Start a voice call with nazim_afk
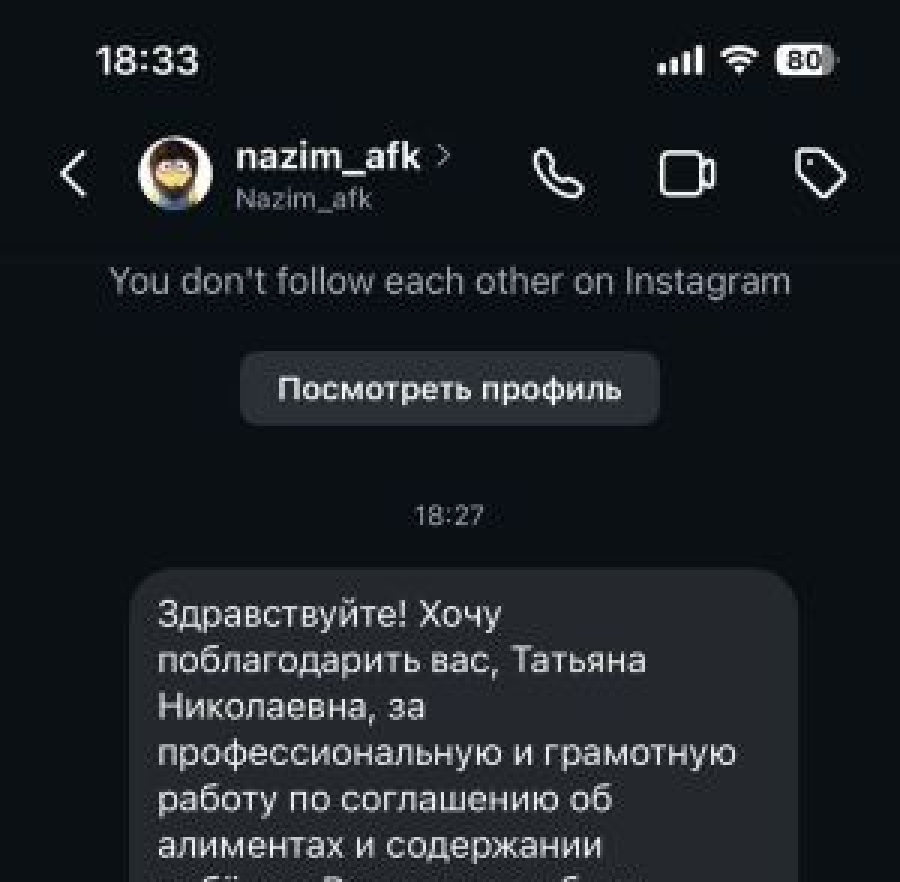 click(555, 174)
